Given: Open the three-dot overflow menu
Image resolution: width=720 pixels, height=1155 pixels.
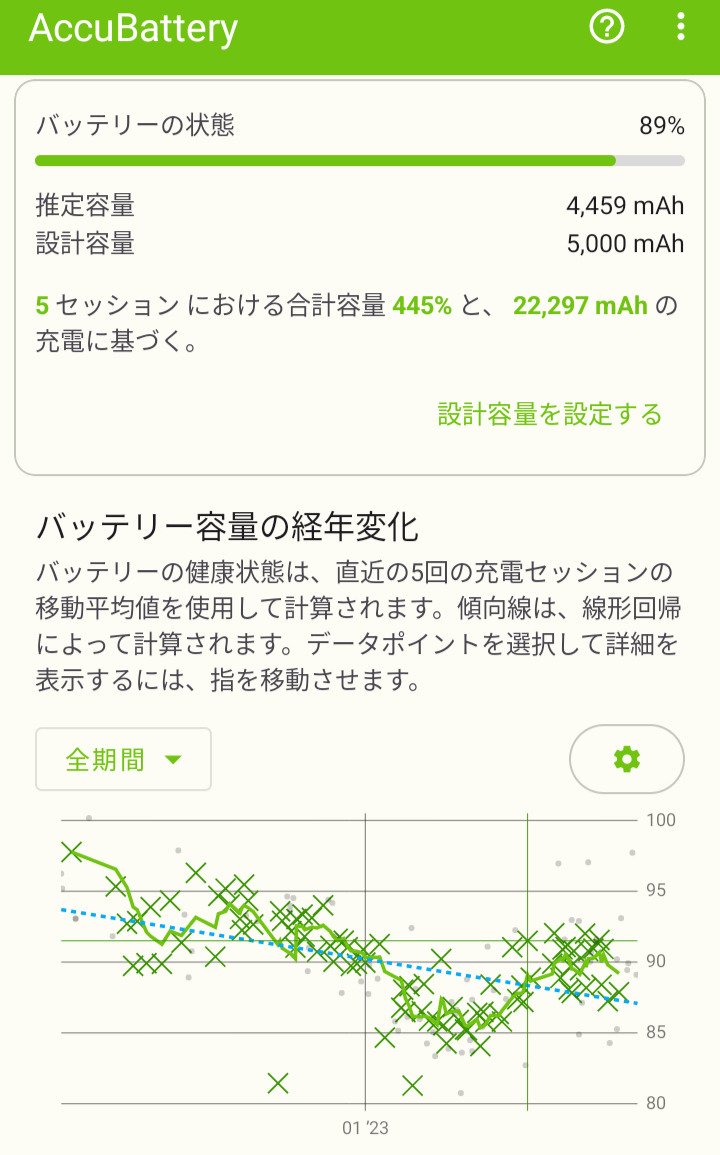Looking at the screenshot, I should (681, 27).
